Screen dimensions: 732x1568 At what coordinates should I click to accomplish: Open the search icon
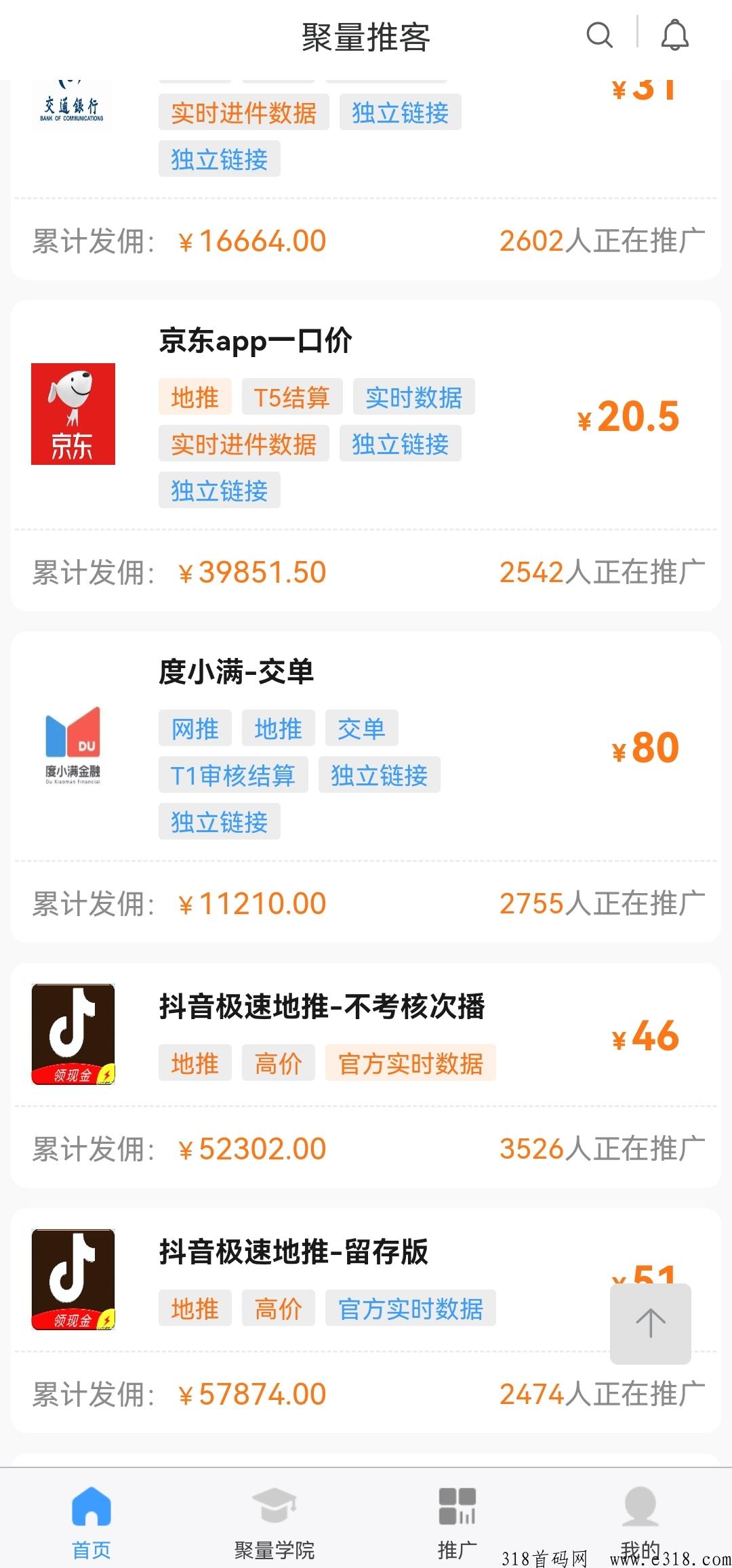point(599,35)
